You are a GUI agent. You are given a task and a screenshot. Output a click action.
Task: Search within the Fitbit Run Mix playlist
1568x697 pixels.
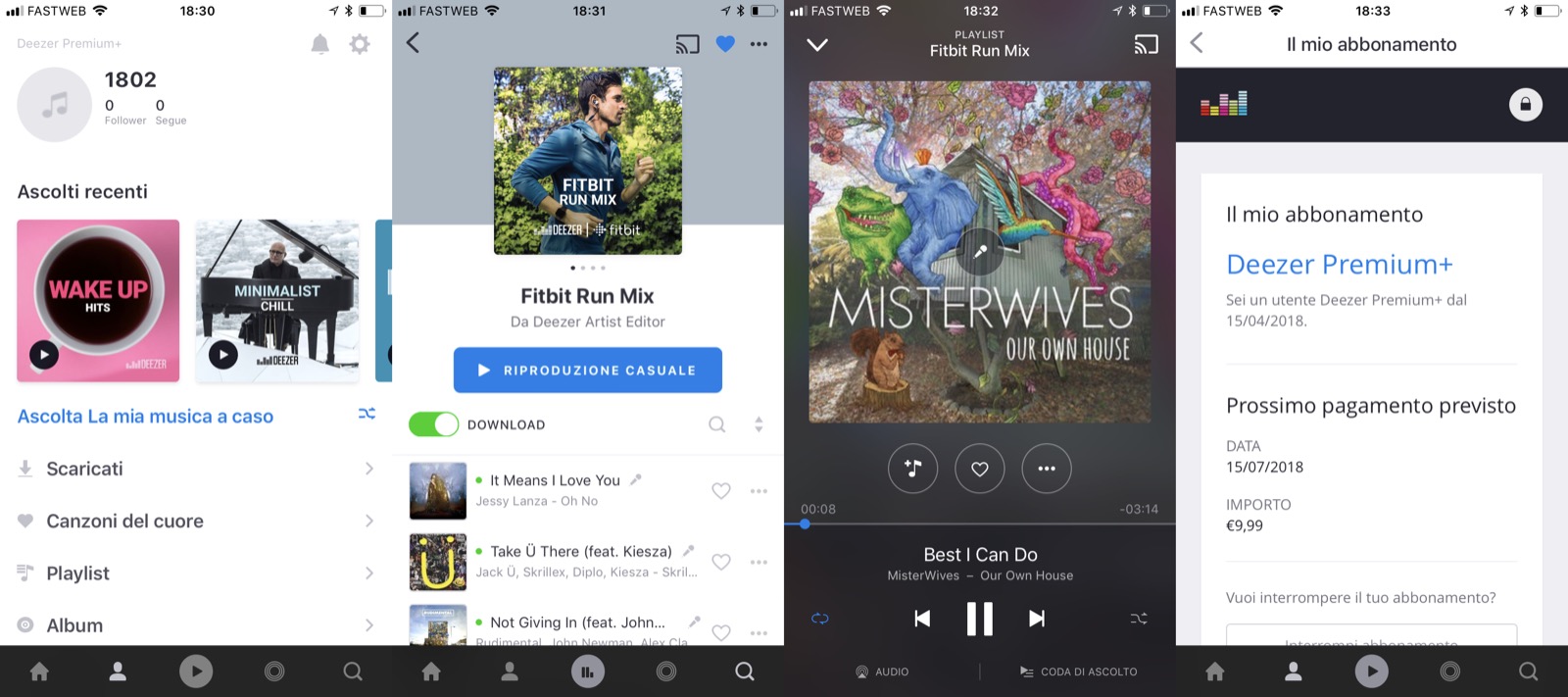pos(717,424)
